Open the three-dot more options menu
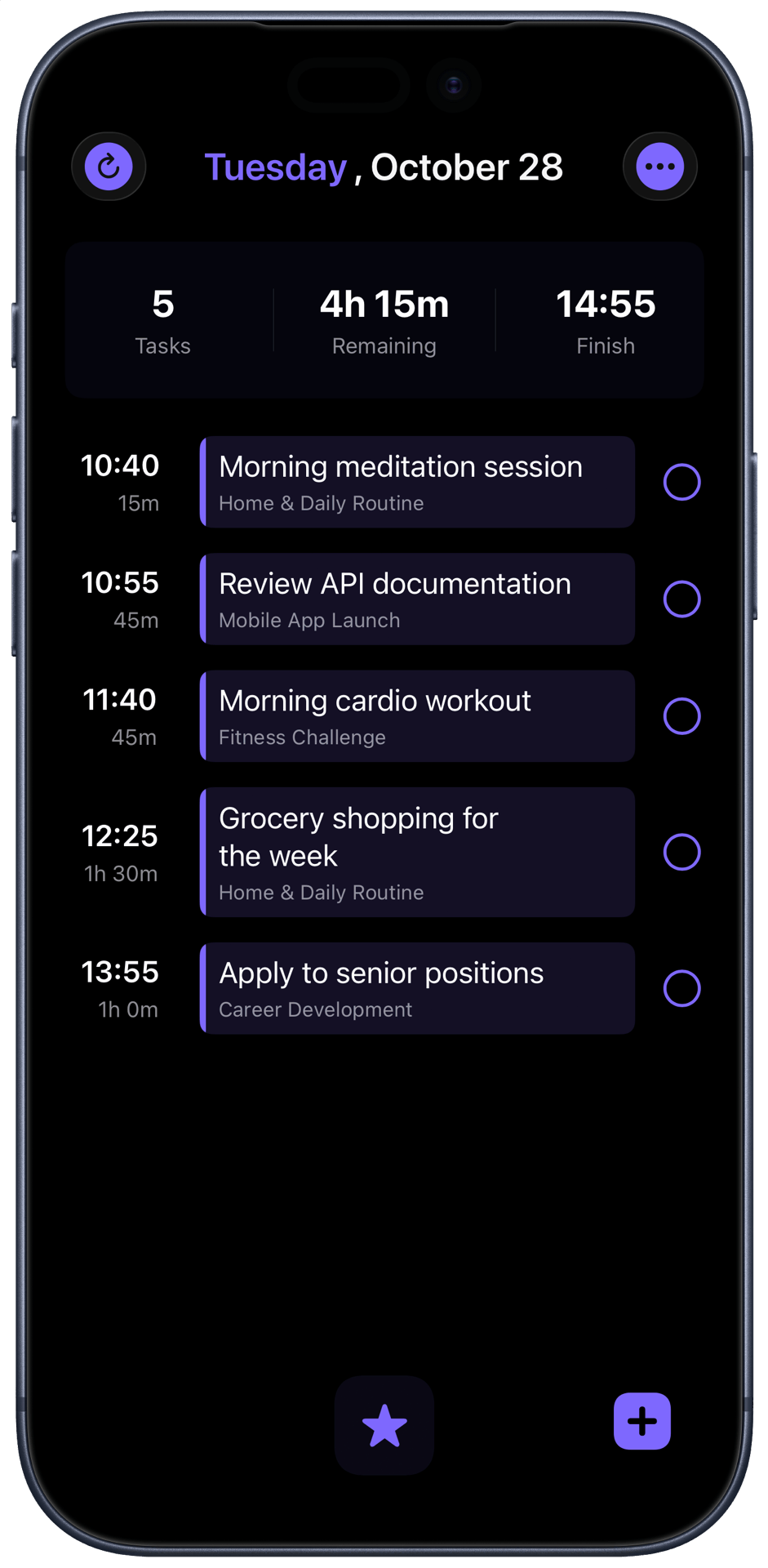The height and width of the screenshot is (1568, 768). tap(659, 167)
